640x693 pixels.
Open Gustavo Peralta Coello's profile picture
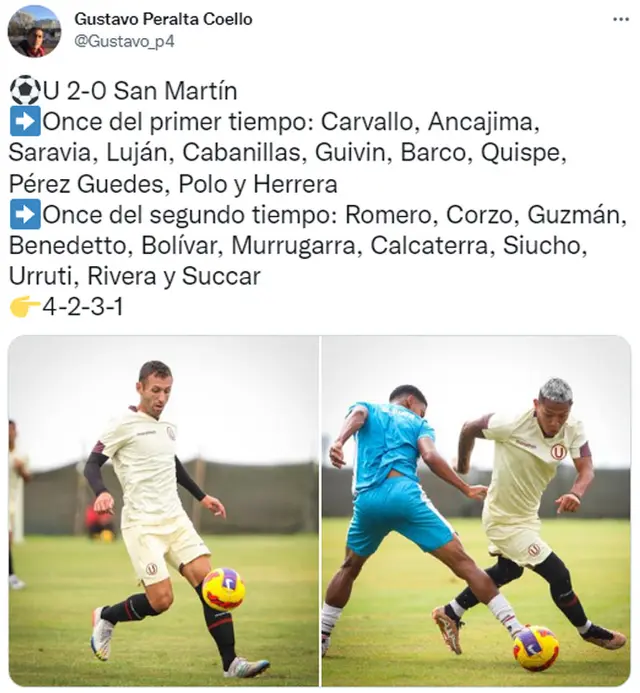(x=34, y=30)
